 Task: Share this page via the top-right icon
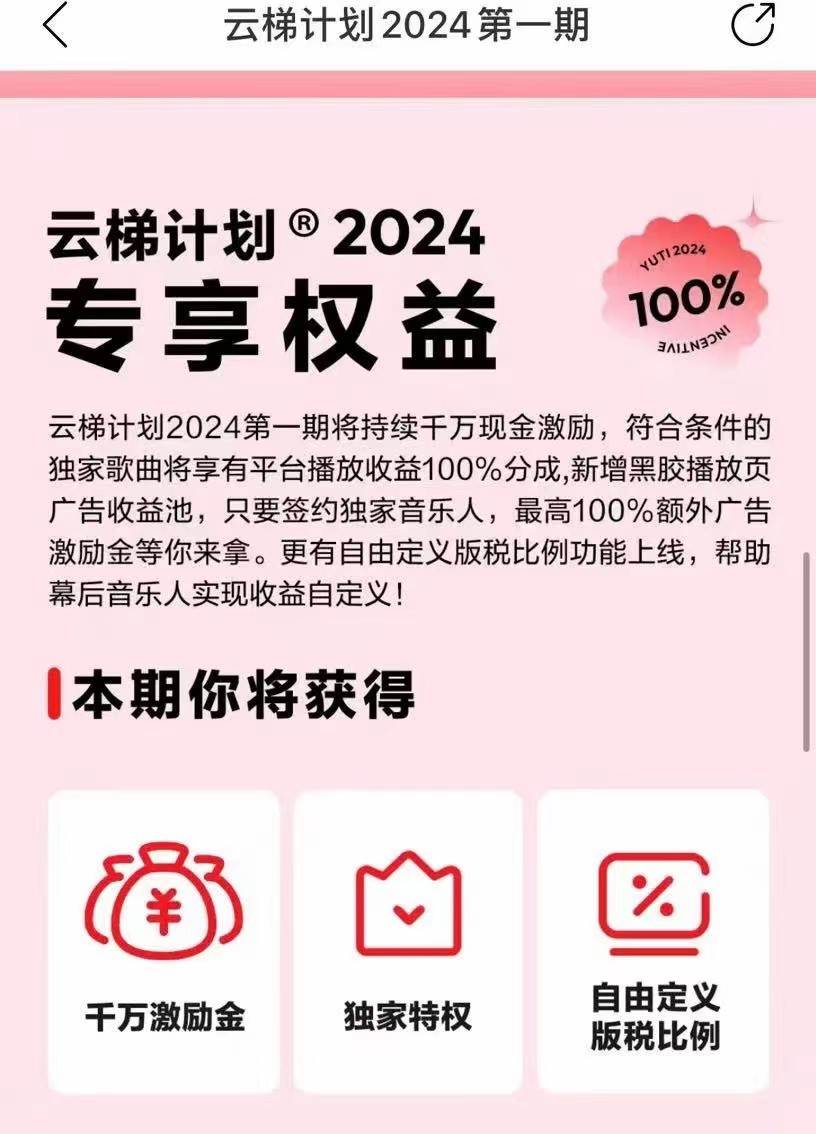point(752,25)
